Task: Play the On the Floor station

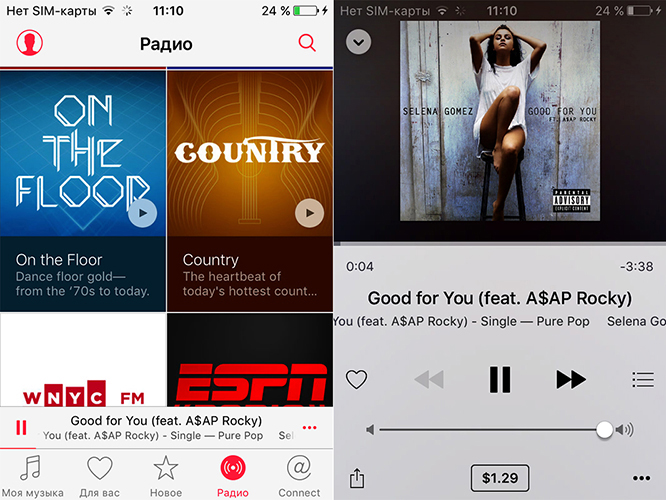Action: click(143, 212)
